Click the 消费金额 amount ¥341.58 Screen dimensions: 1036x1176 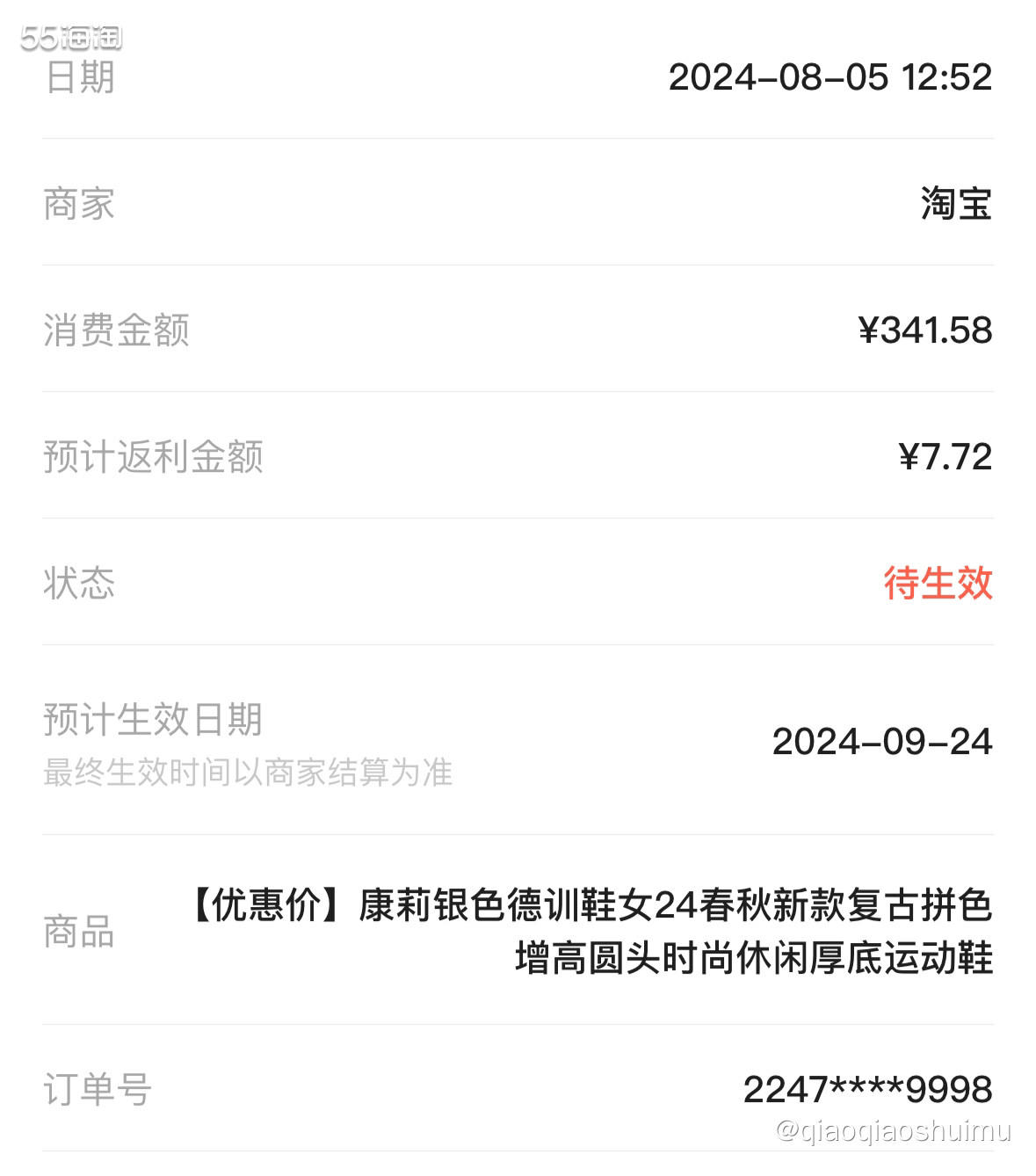pos(924,330)
